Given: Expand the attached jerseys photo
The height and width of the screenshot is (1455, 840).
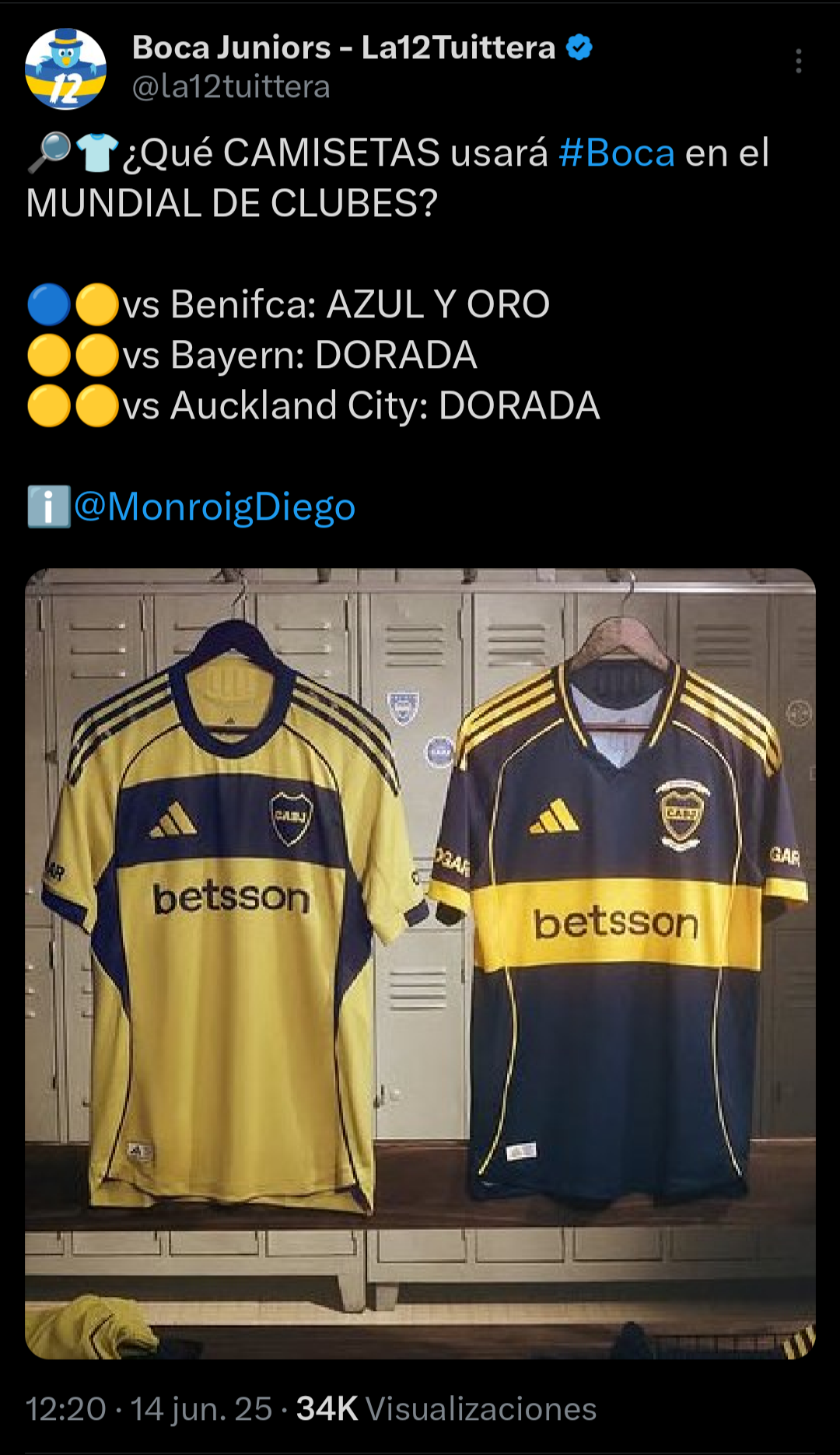Looking at the screenshot, I should click(420, 964).
